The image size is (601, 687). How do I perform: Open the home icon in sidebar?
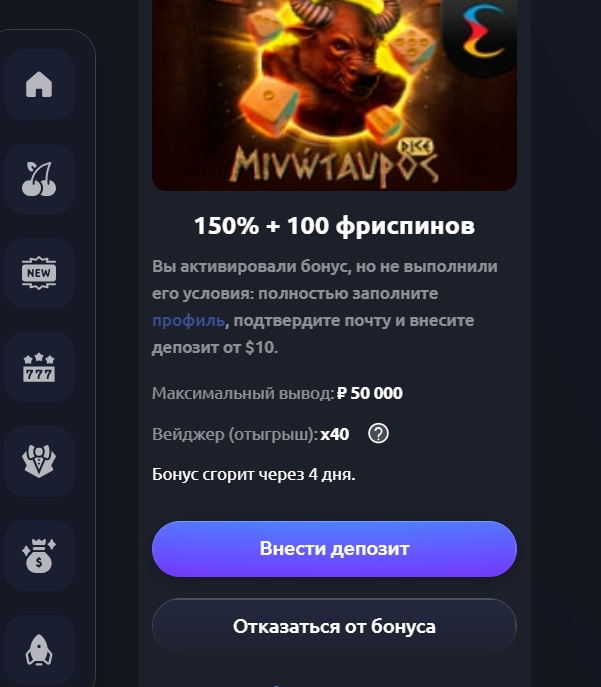[x=39, y=85]
